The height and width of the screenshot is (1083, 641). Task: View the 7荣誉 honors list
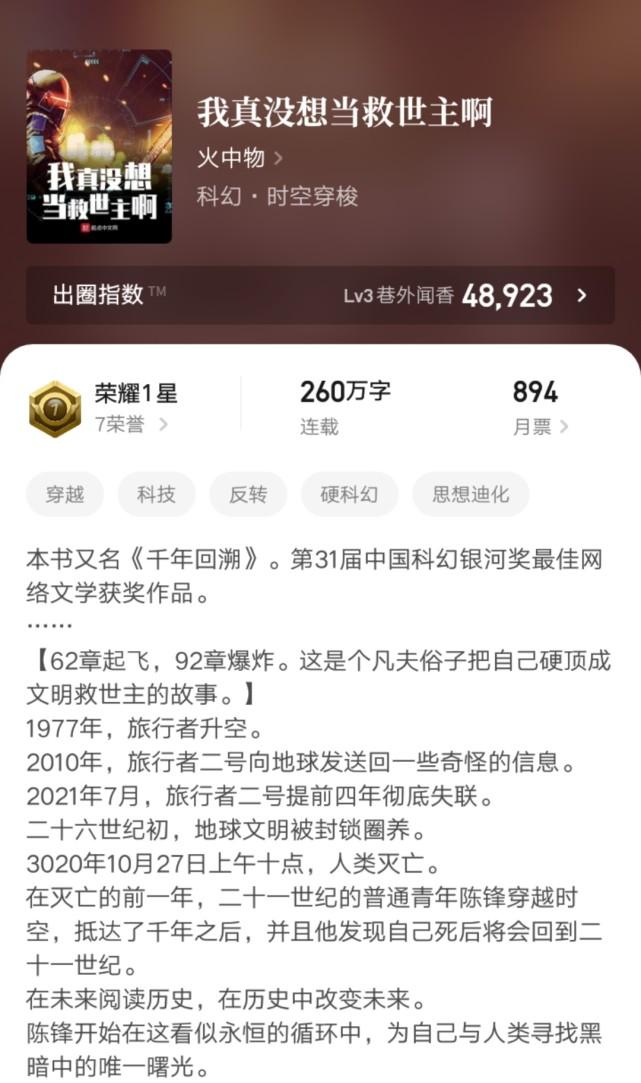pos(131,425)
